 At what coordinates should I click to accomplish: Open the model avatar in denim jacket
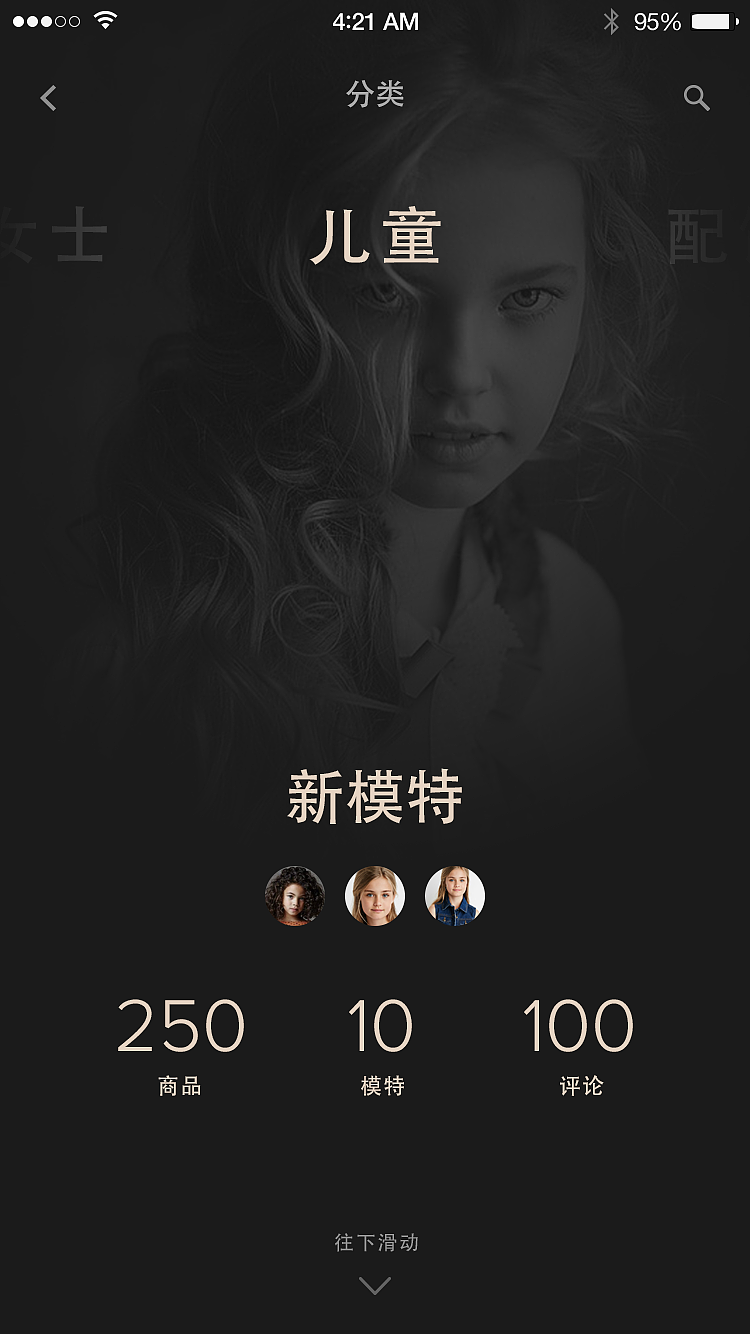(x=455, y=896)
